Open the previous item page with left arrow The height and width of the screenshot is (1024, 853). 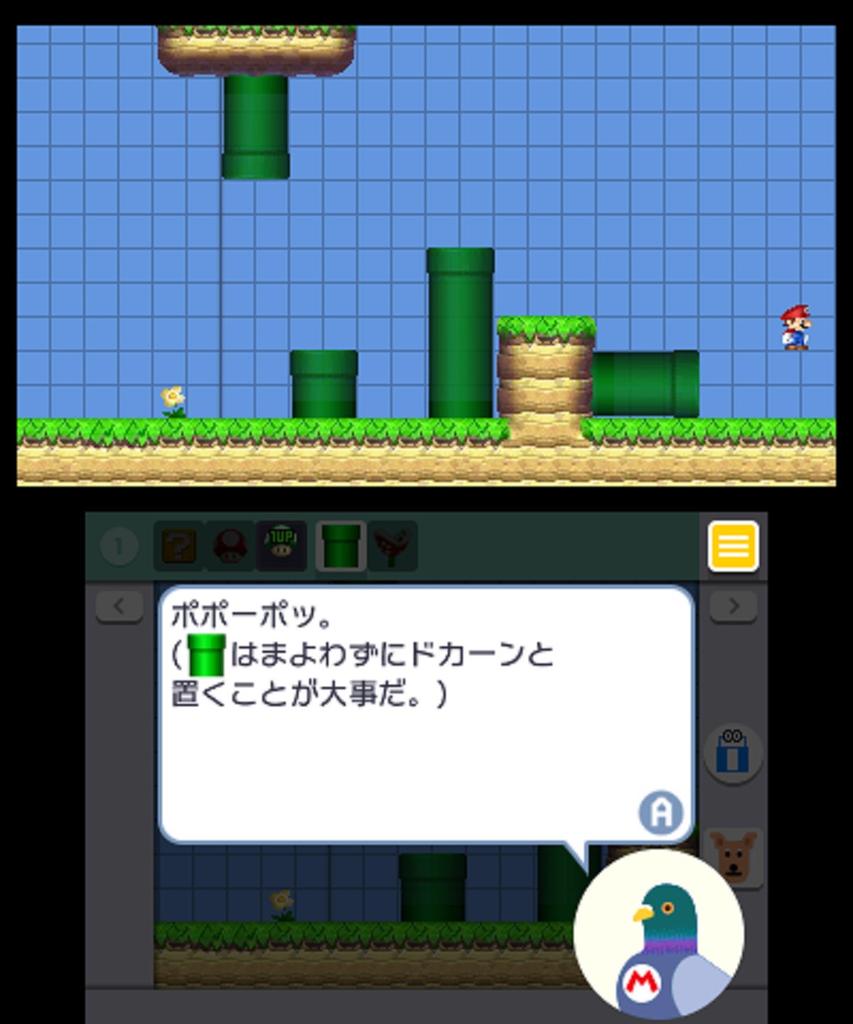coord(118,605)
